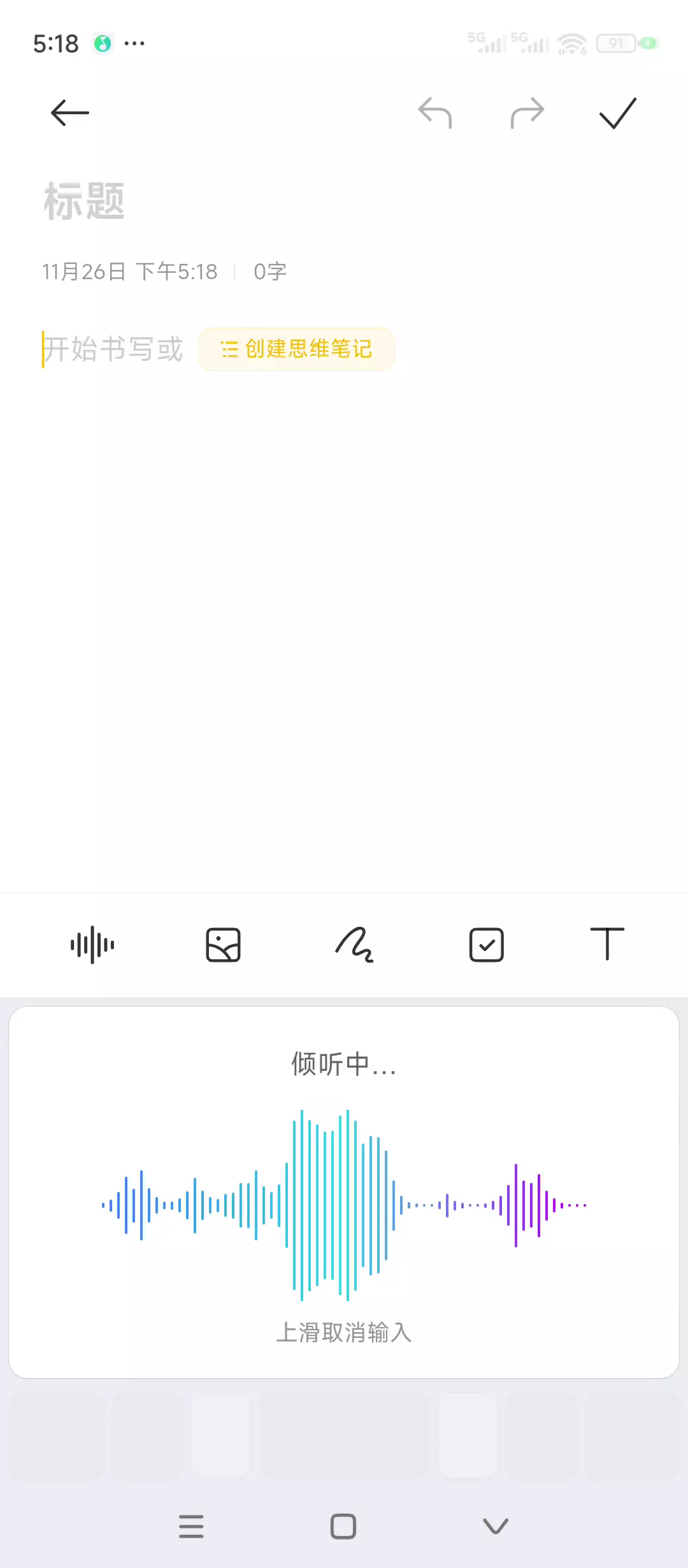Viewport: 688px width, 1568px height.
Task: Hide the keyboard with down chevron
Action: [496, 1527]
